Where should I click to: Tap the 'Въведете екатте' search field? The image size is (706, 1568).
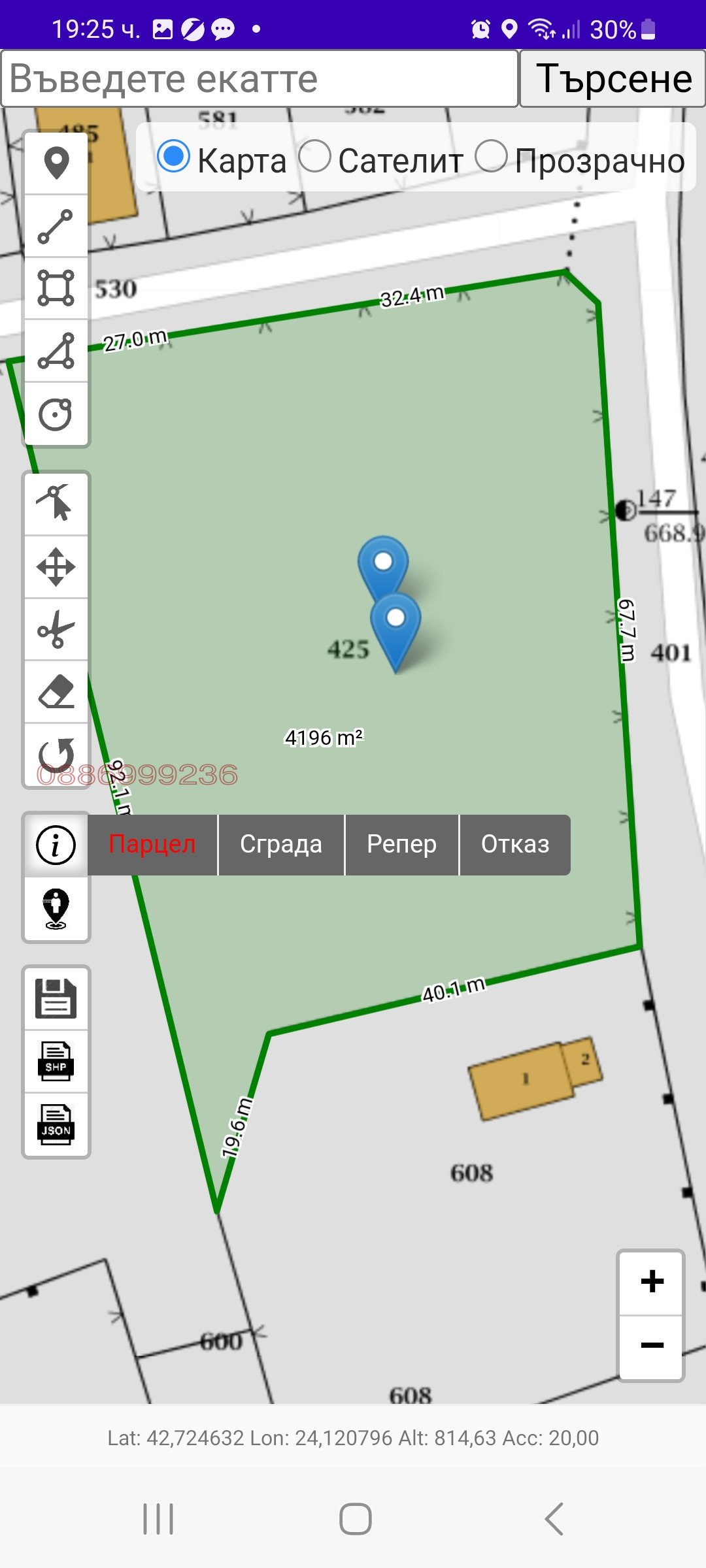(260, 79)
